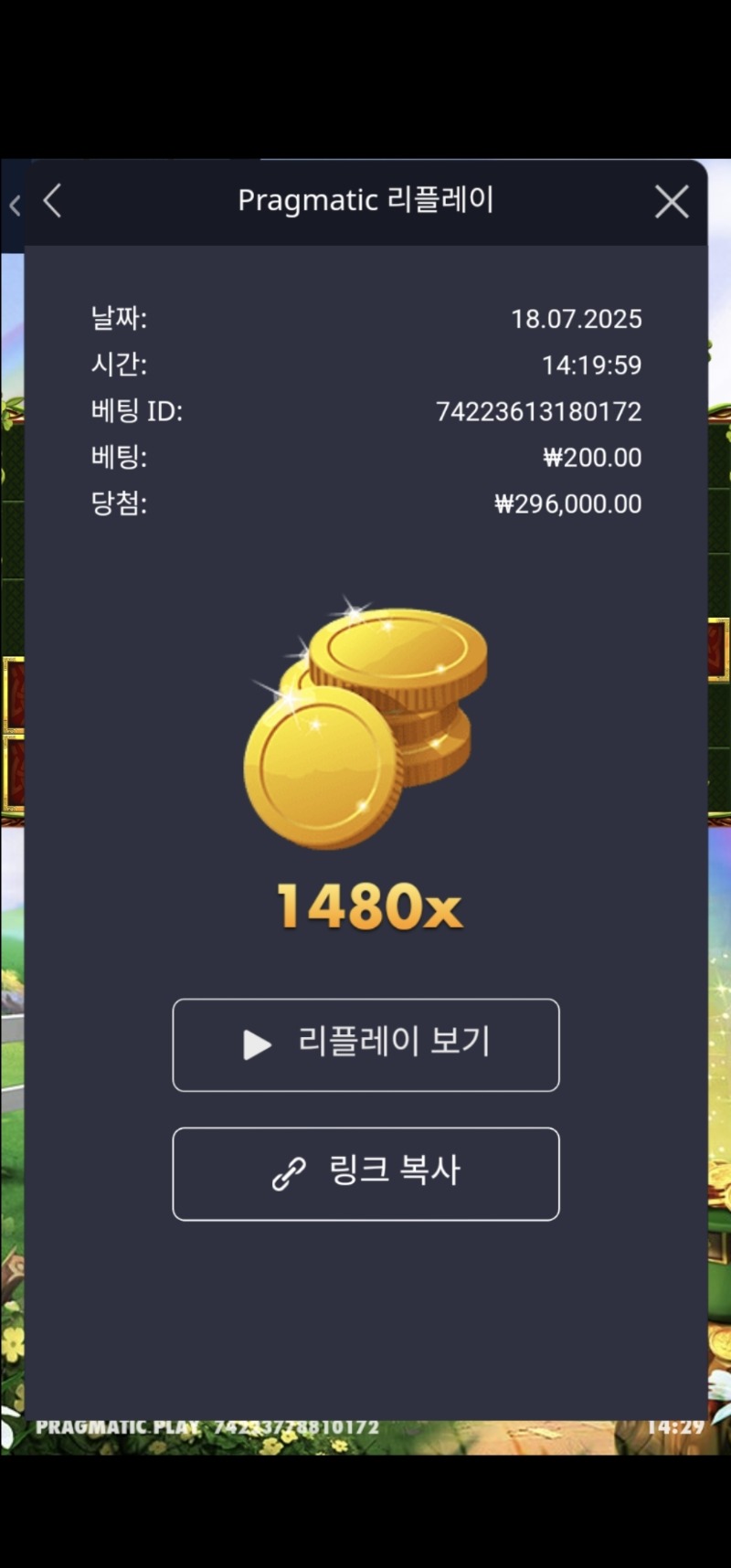The image size is (731, 1568).
Task: Copy the replay link with 링크 복사
Action: click(x=365, y=1173)
